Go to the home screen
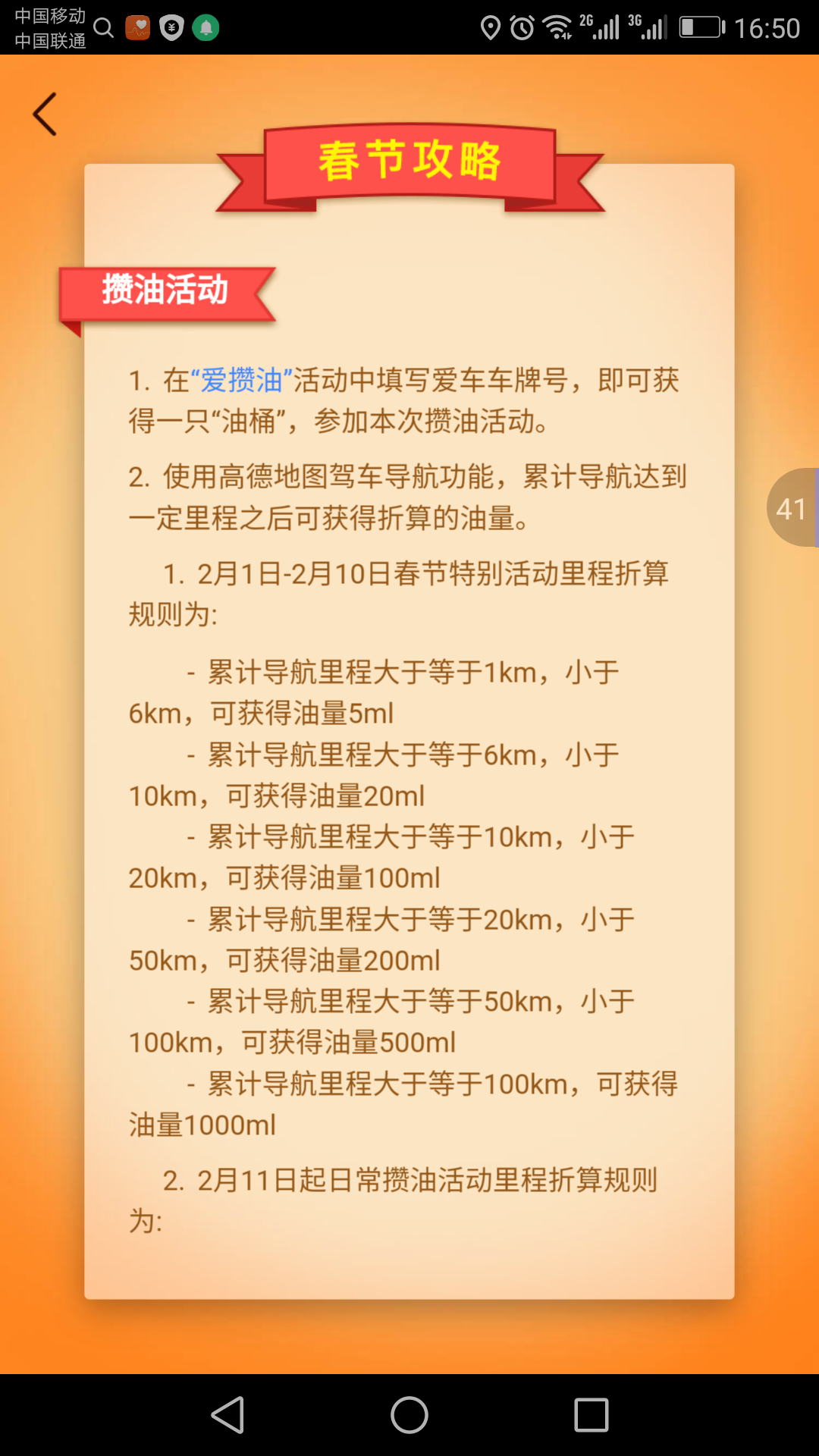819x1456 pixels. [409, 1415]
